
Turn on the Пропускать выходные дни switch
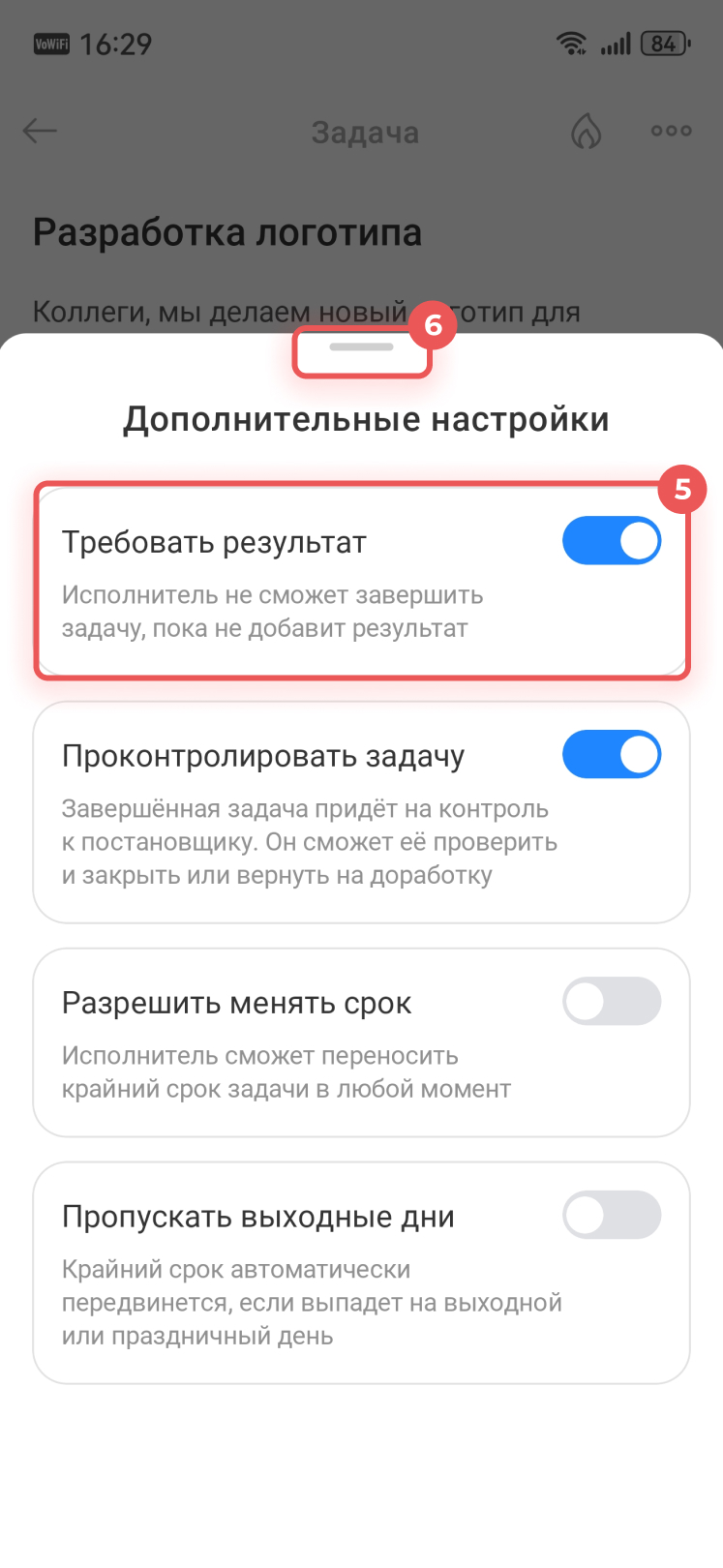point(612,1216)
